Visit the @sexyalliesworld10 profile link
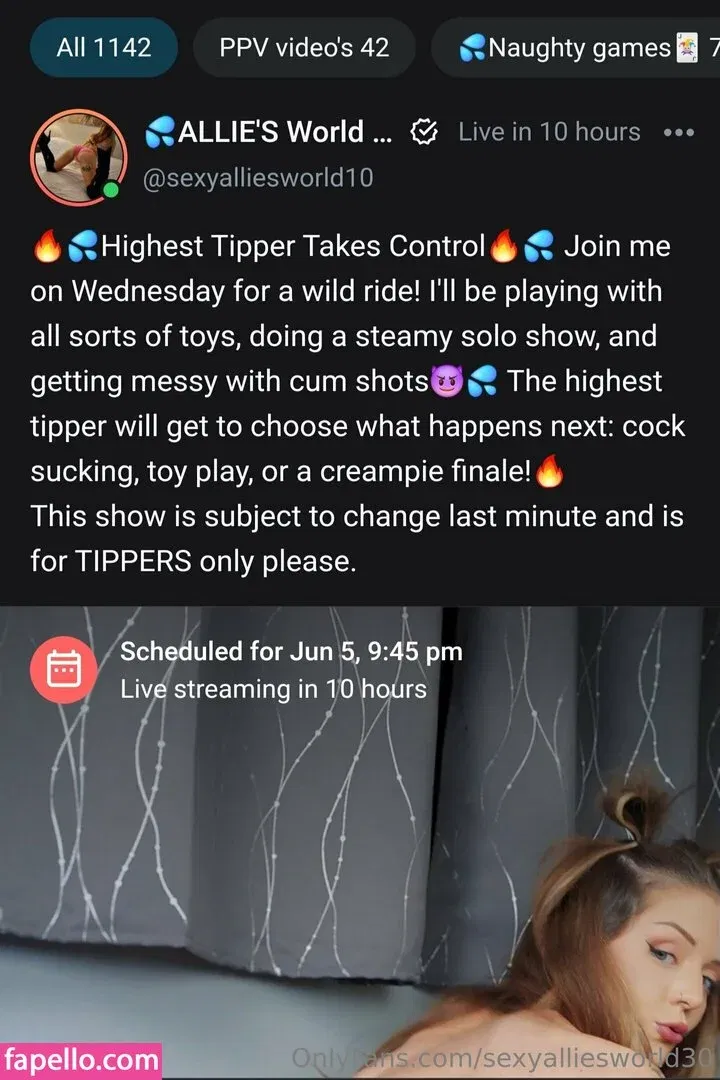Screen dimensions: 720x1080 (x=259, y=177)
